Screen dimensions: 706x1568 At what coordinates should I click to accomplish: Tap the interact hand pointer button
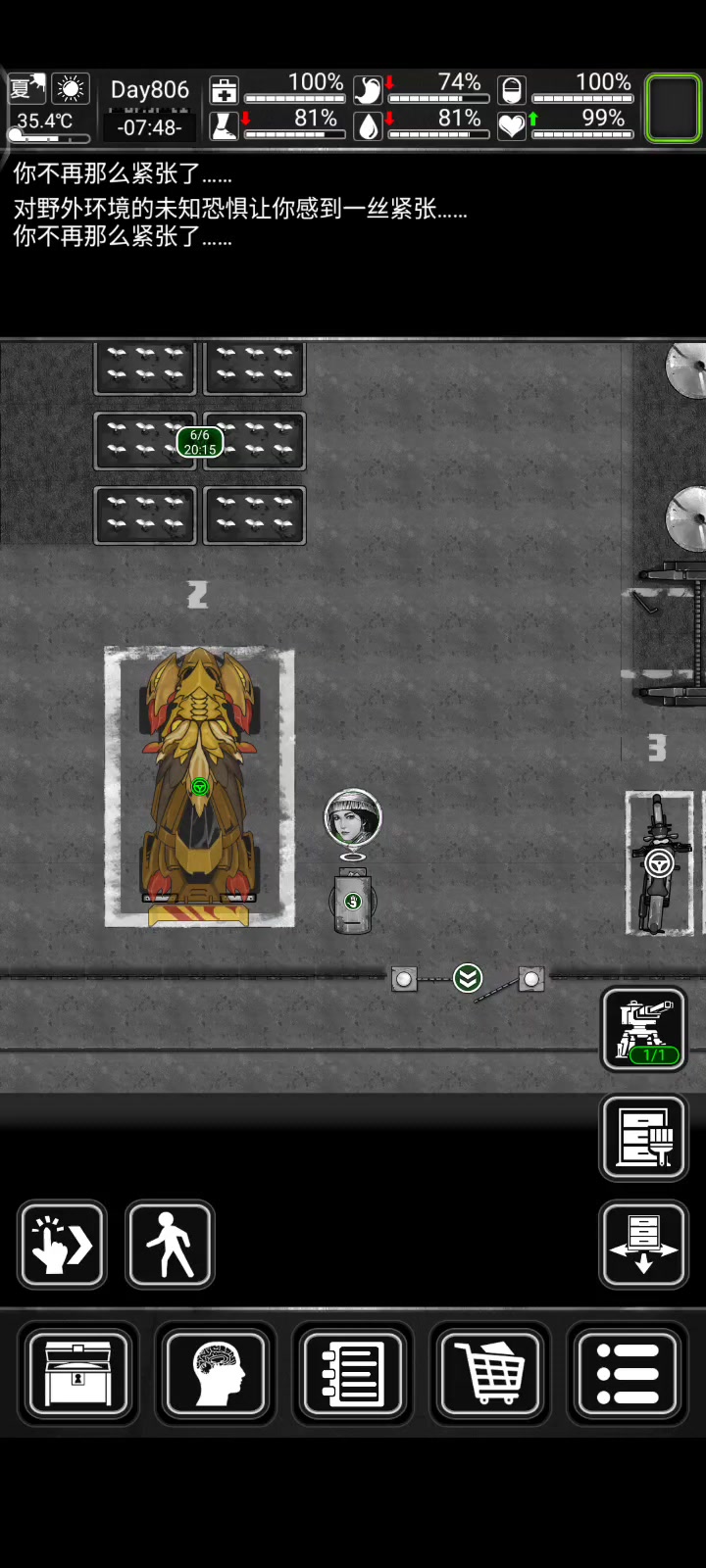[x=62, y=1245]
